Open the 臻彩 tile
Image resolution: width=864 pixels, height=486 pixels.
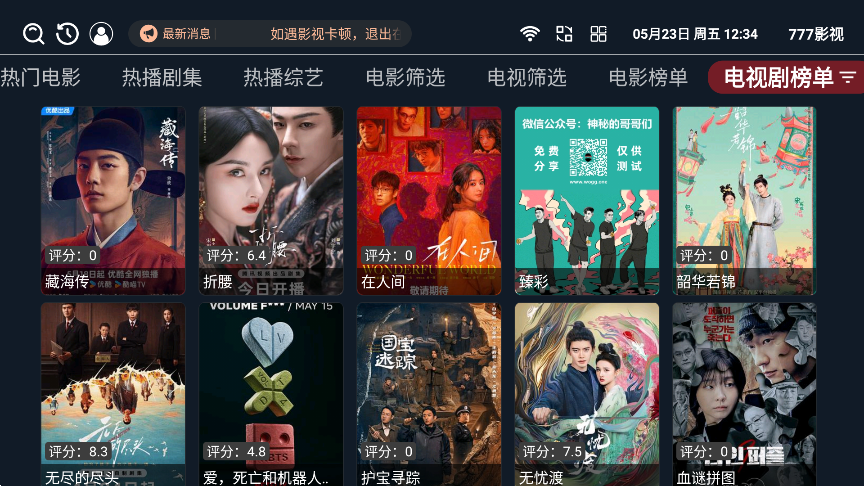point(587,200)
